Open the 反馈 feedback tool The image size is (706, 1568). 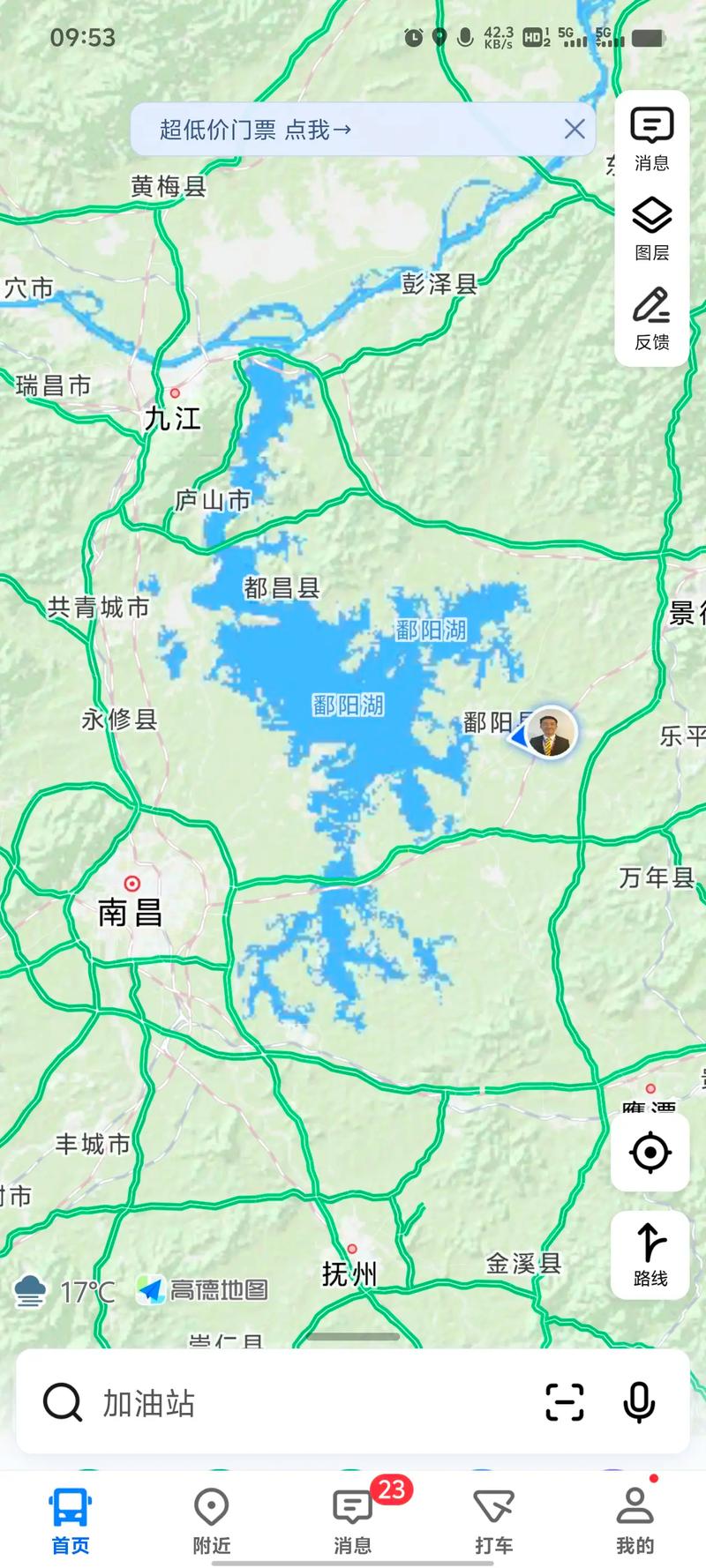point(650,317)
